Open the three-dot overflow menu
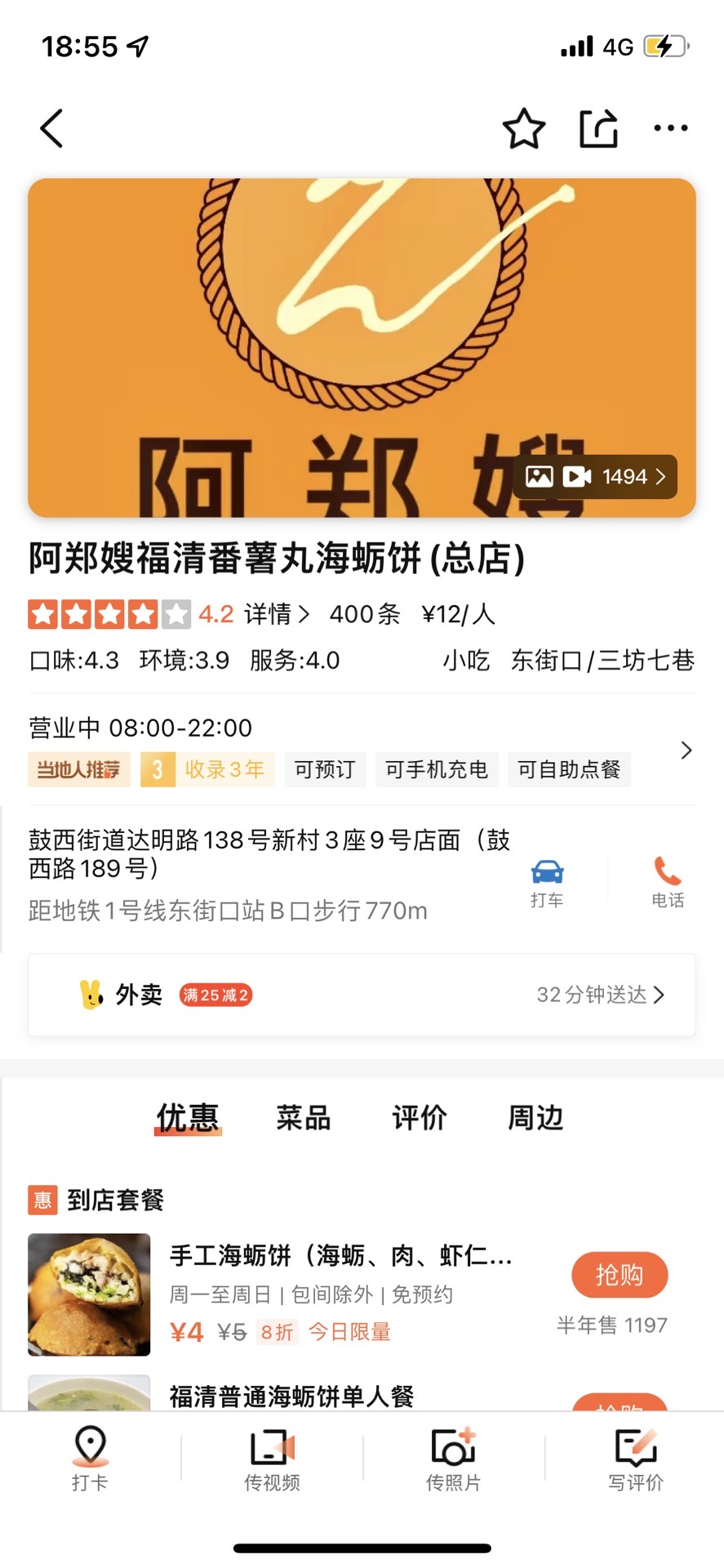The height and width of the screenshot is (1568, 724). pos(670,128)
